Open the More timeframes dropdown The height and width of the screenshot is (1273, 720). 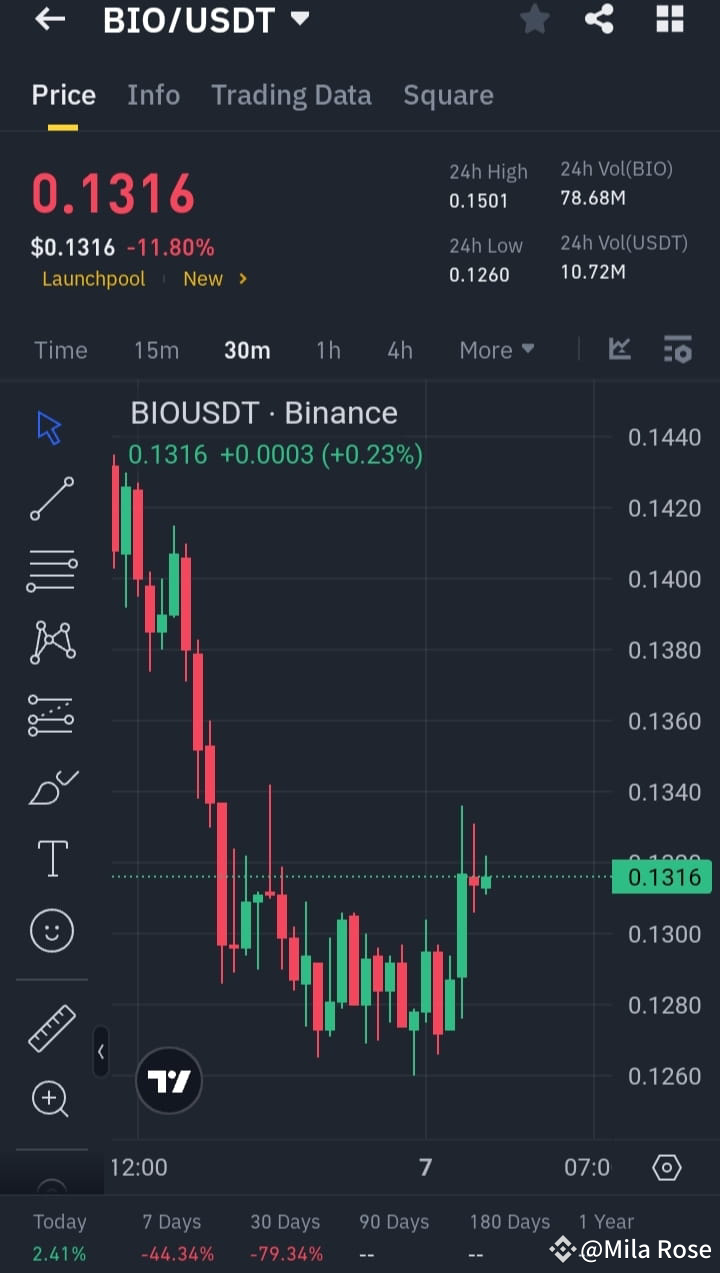click(x=496, y=349)
